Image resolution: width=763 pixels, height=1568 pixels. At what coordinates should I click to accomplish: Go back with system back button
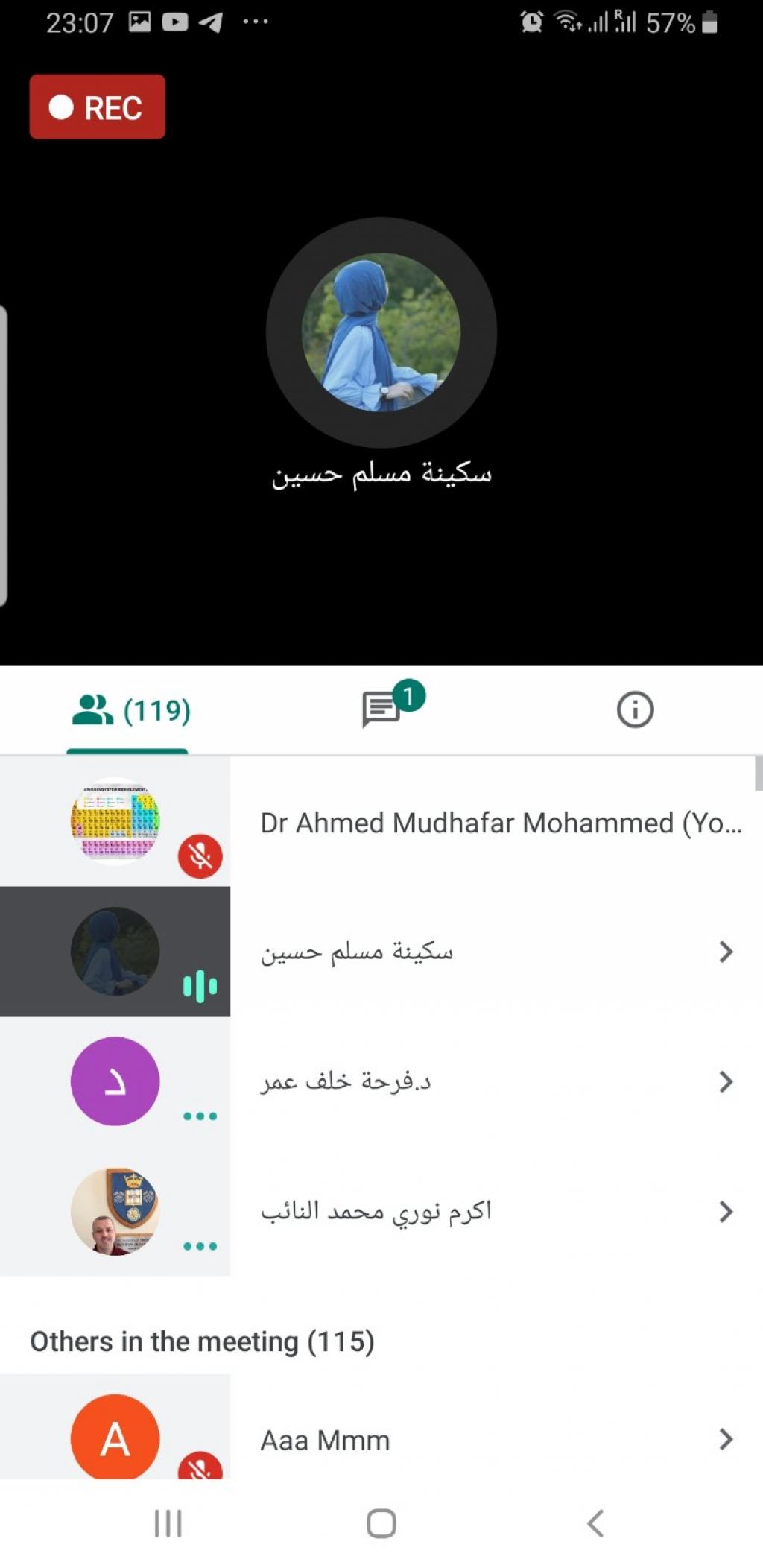tap(595, 1523)
